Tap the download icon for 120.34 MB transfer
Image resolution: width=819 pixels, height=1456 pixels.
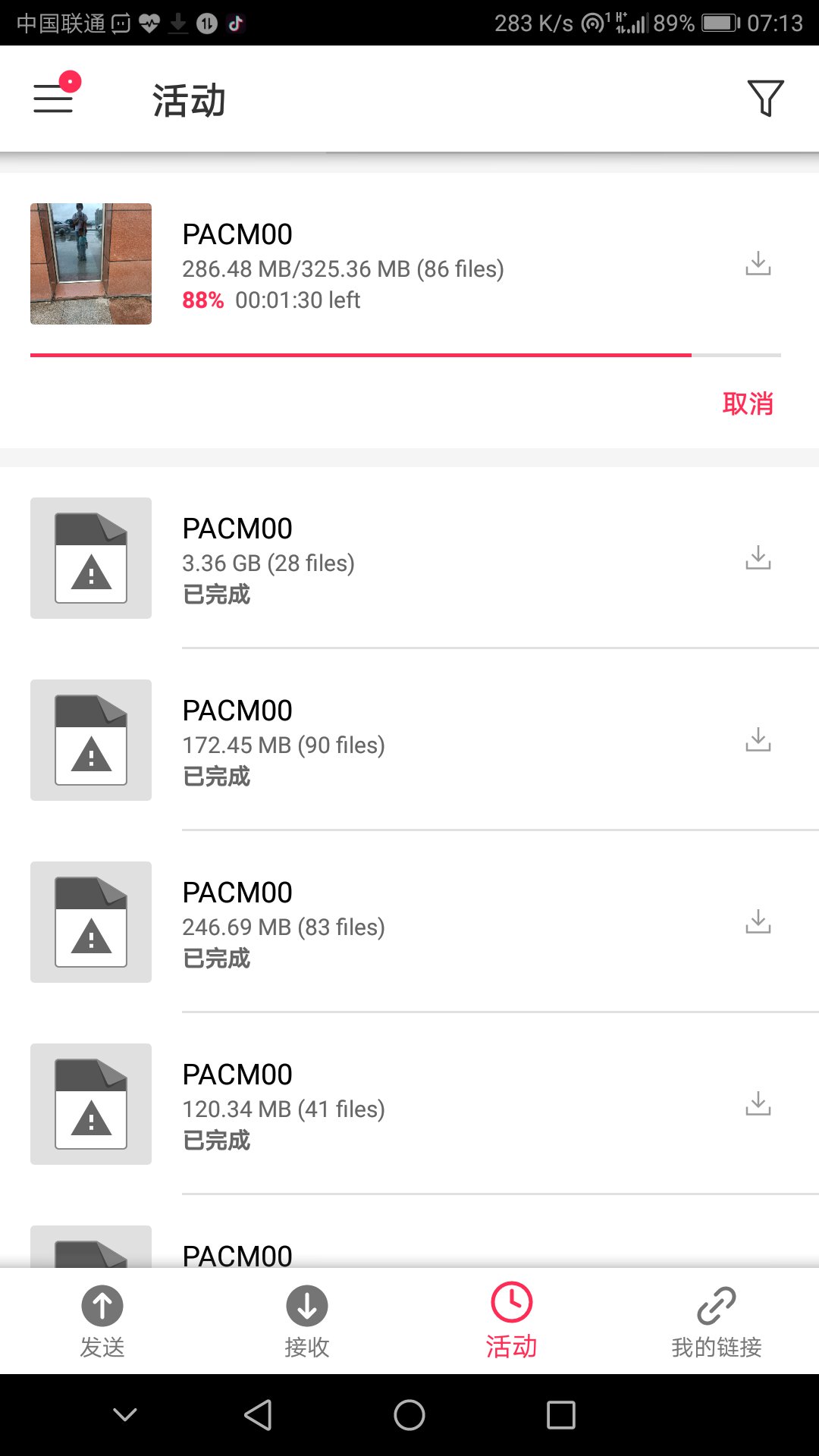pos(758,1103)
